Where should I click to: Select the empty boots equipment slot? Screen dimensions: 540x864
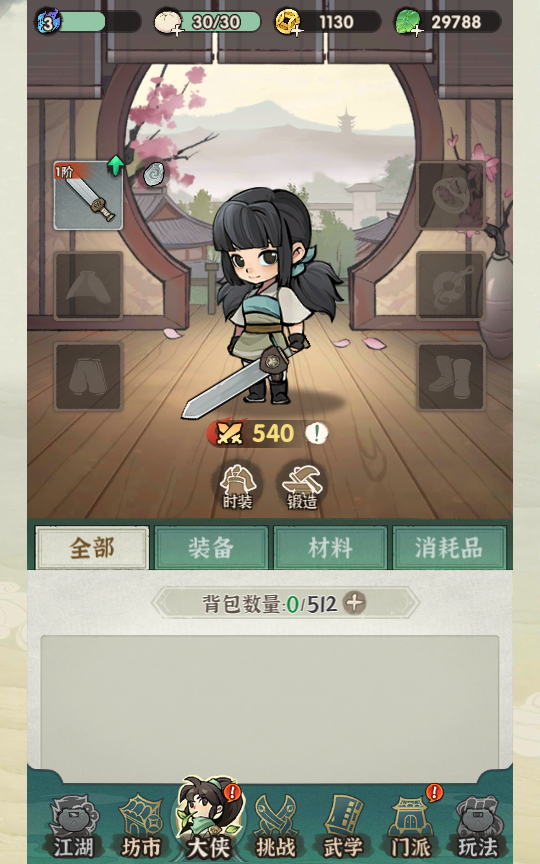pyautogui.click(x=451, y=376)
